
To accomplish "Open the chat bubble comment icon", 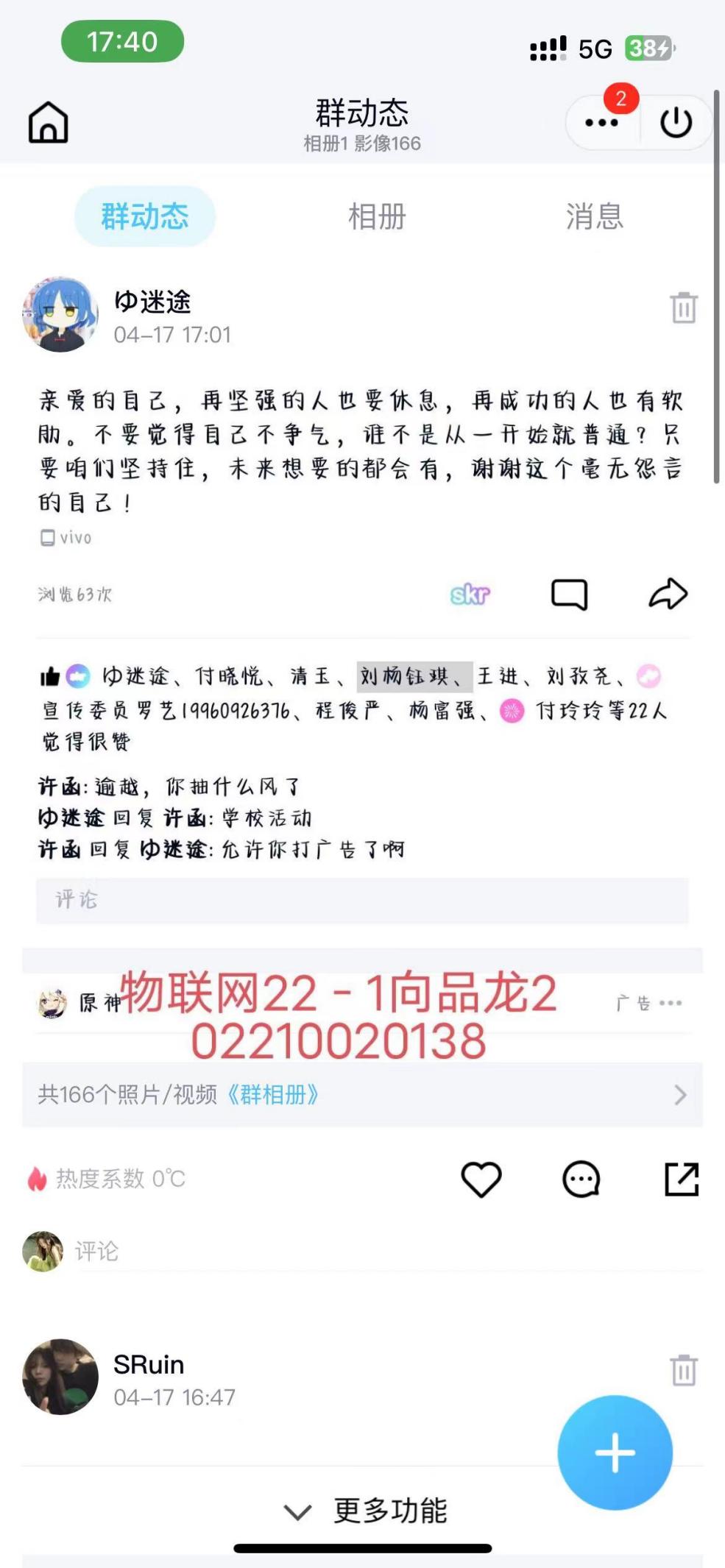I will [x=581, y=1179].
